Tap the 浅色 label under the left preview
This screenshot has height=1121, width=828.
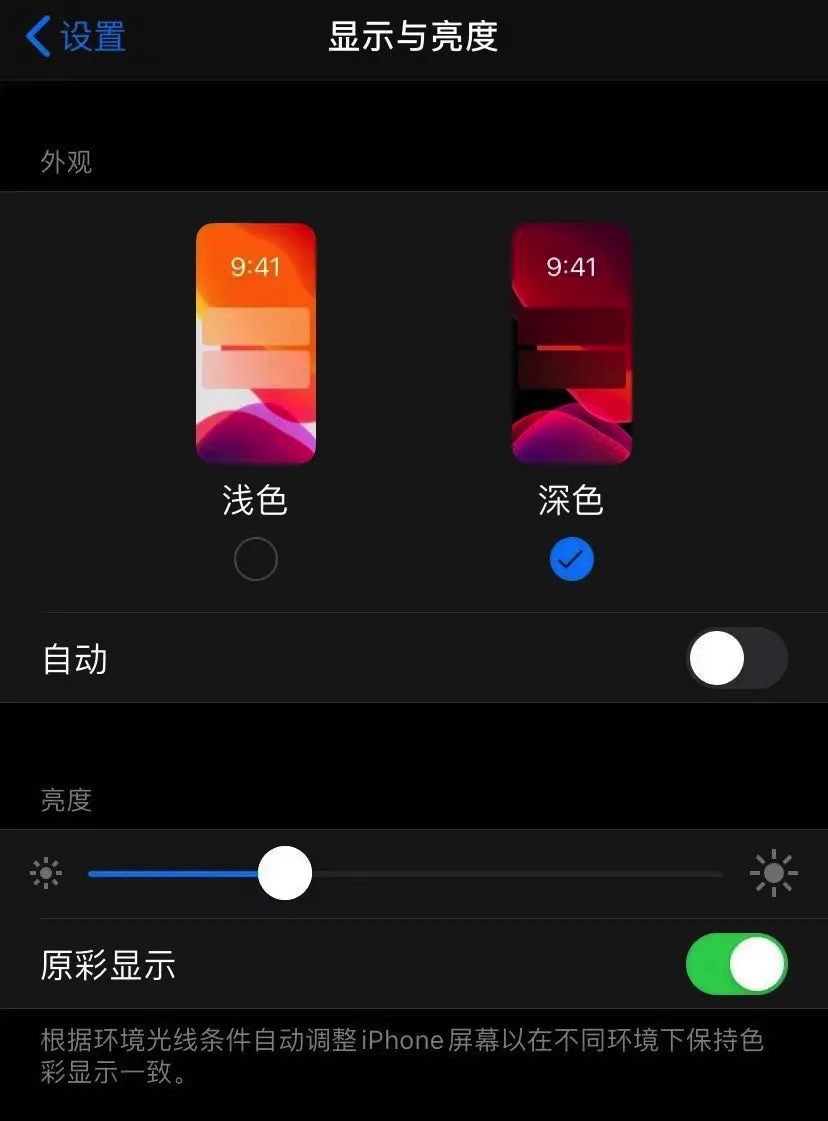click(x=256, y=501)
